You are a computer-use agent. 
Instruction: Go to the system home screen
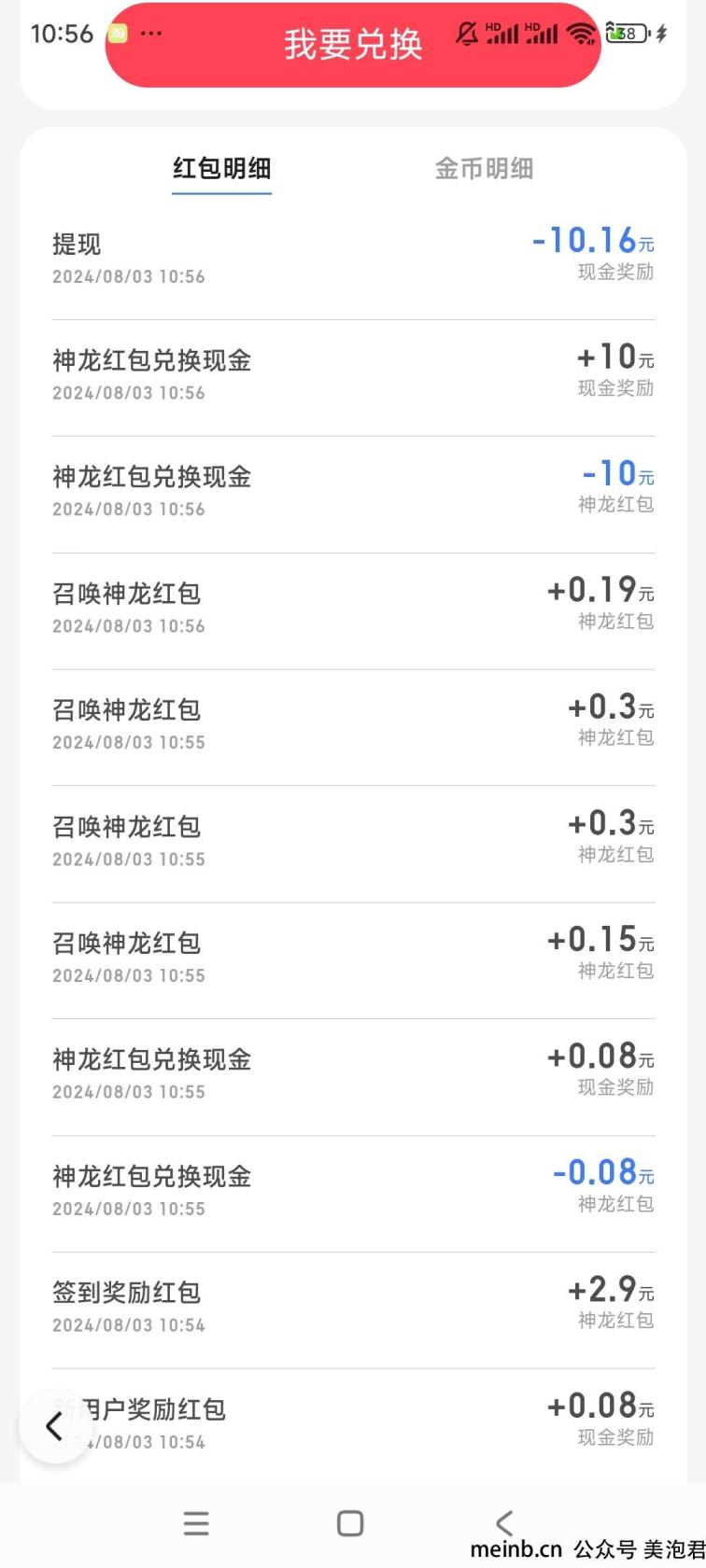point(350,1523)
